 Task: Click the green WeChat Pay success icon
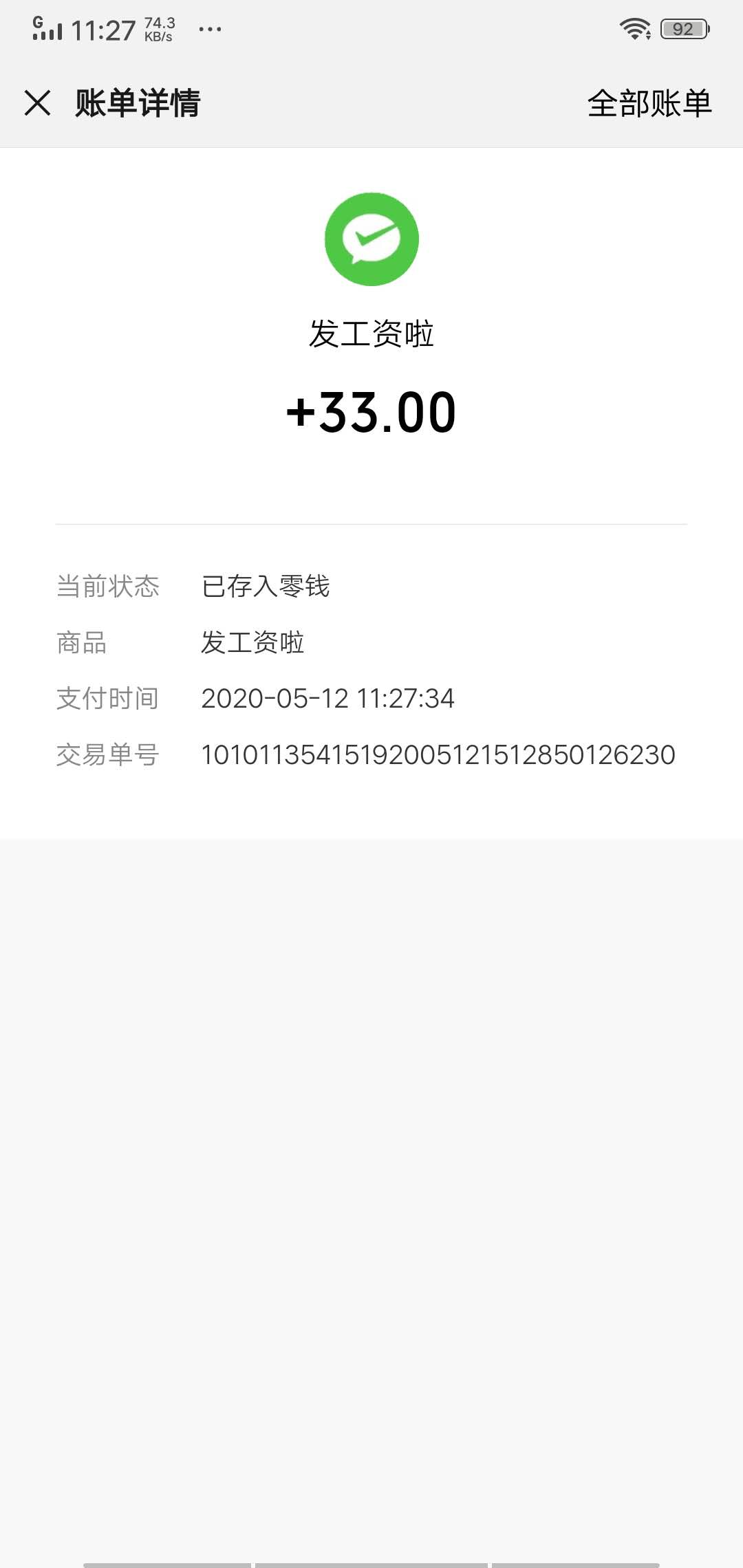tap(371, 239)
